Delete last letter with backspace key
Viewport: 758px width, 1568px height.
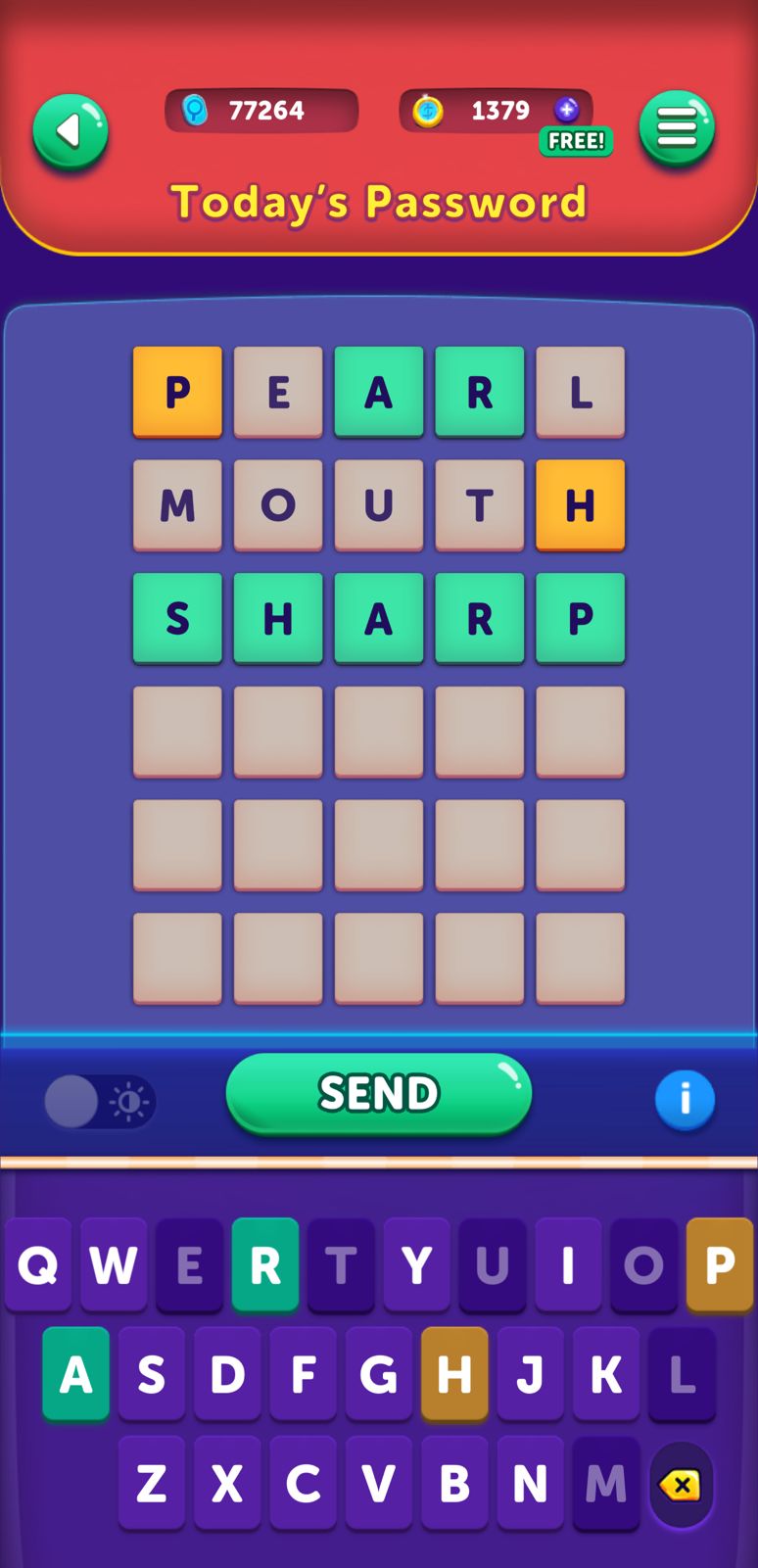pos(681,1485)
